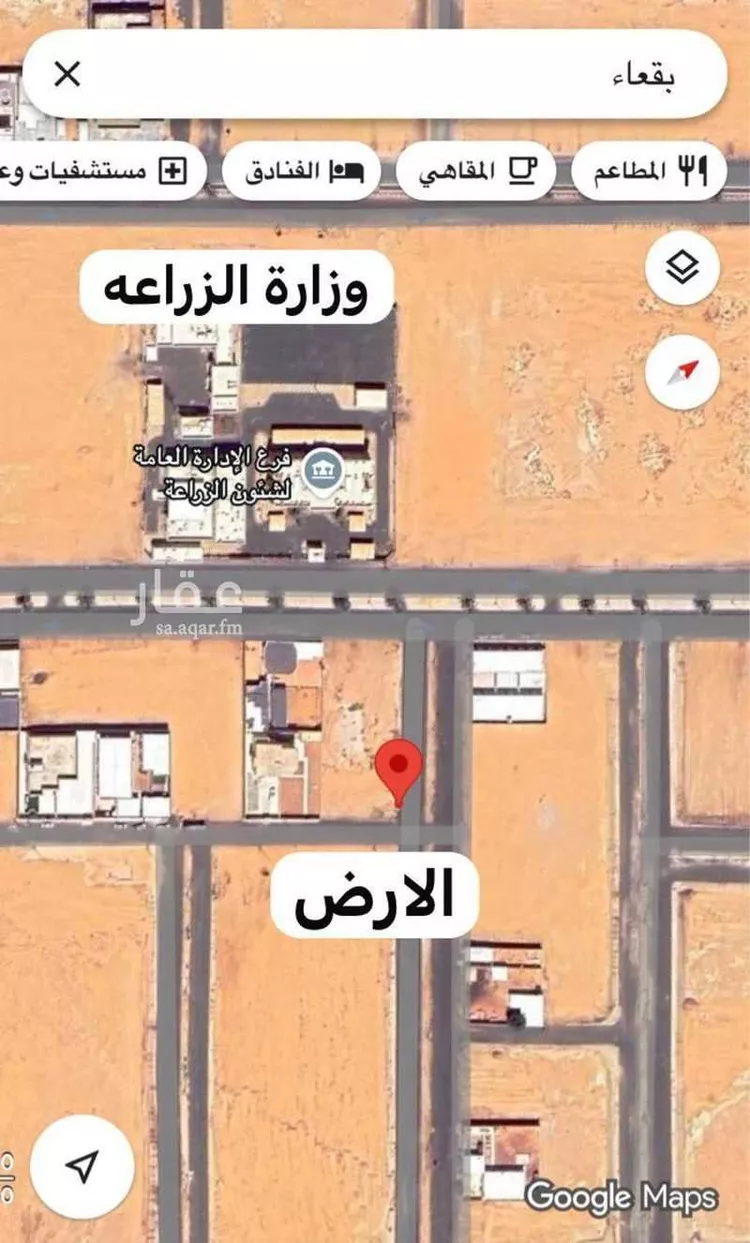
Task: Click the coffee cup icon on المقاهي chip
Action: pos(525,169)
